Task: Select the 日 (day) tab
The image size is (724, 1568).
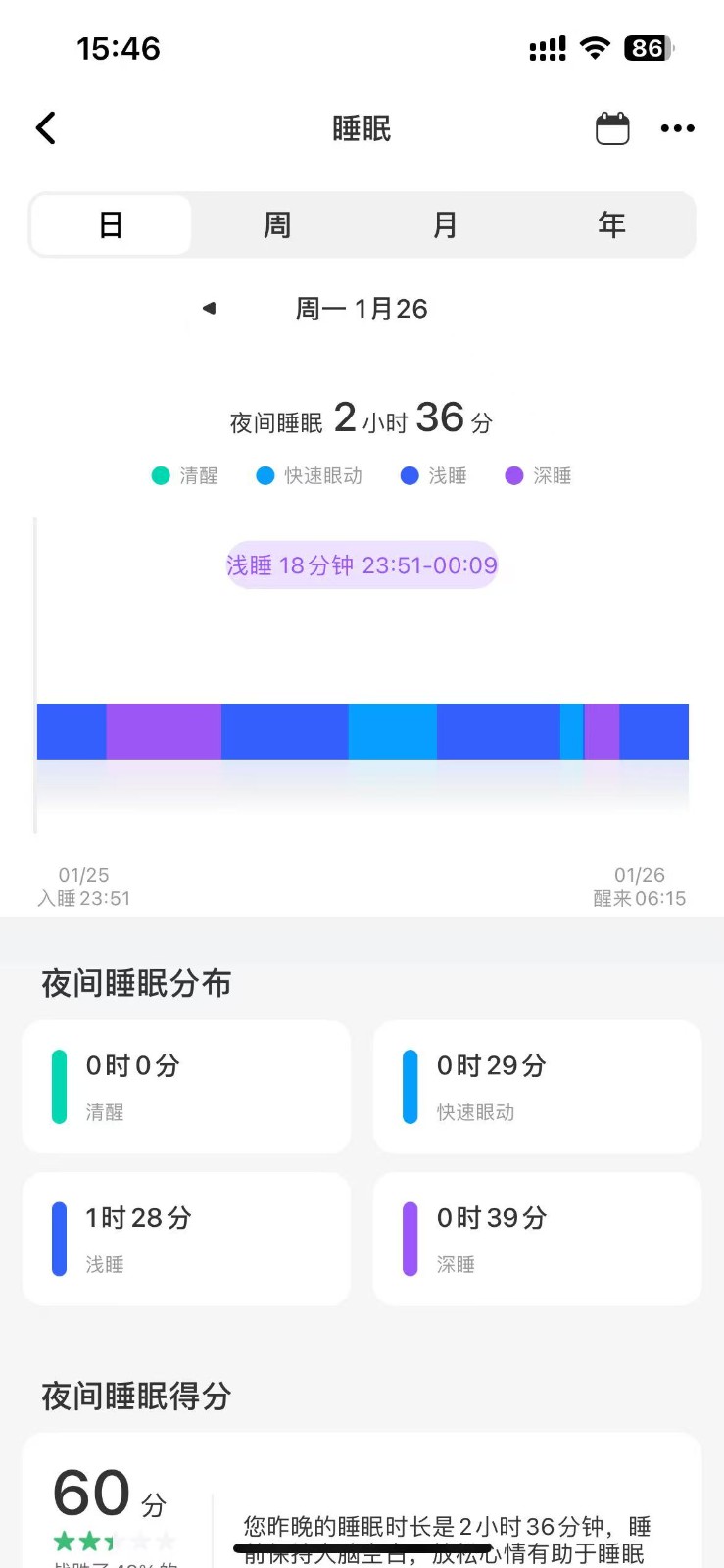Action: [x=111, y=225]
